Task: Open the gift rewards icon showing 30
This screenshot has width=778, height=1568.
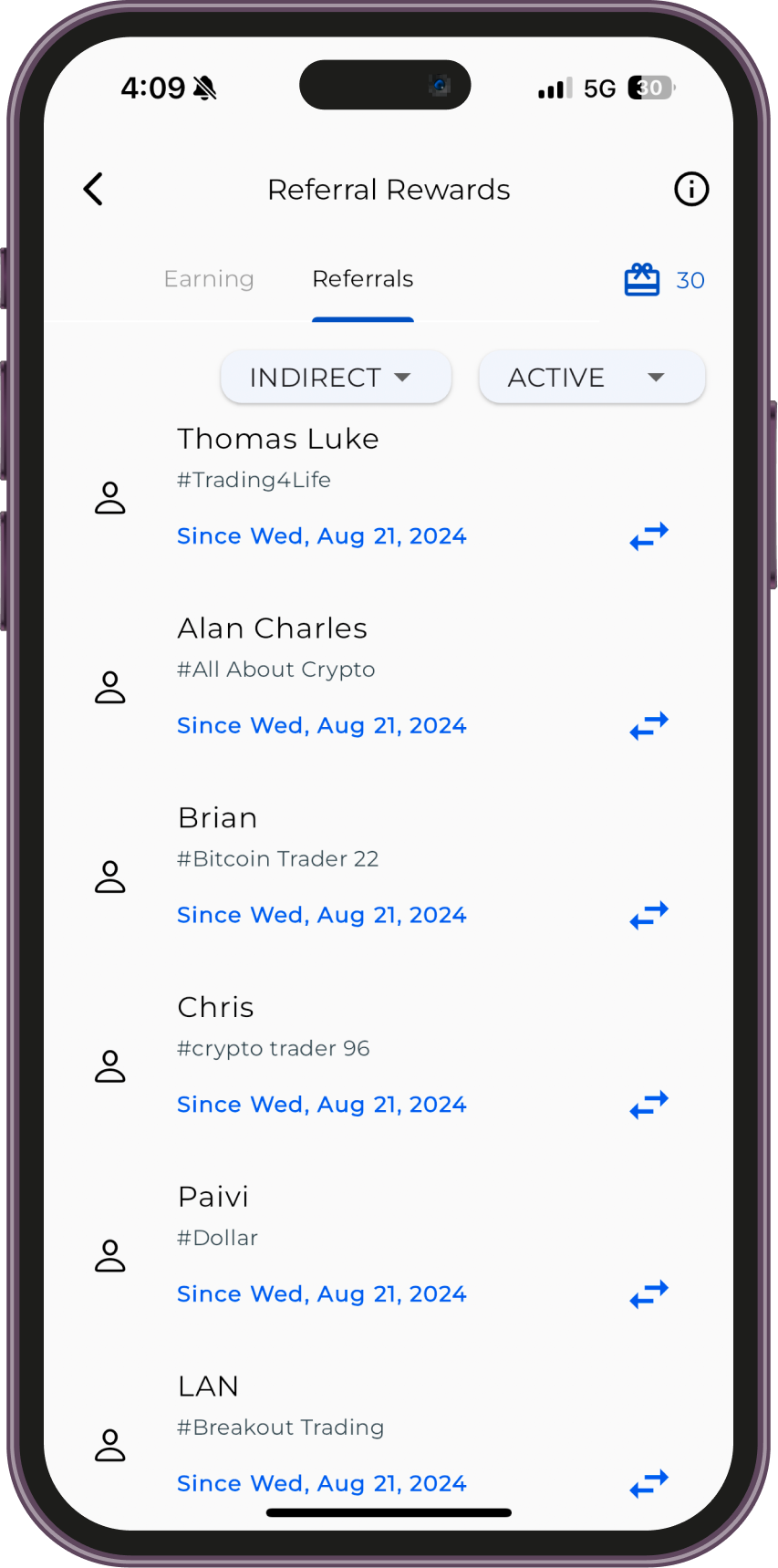Action: 643,280
